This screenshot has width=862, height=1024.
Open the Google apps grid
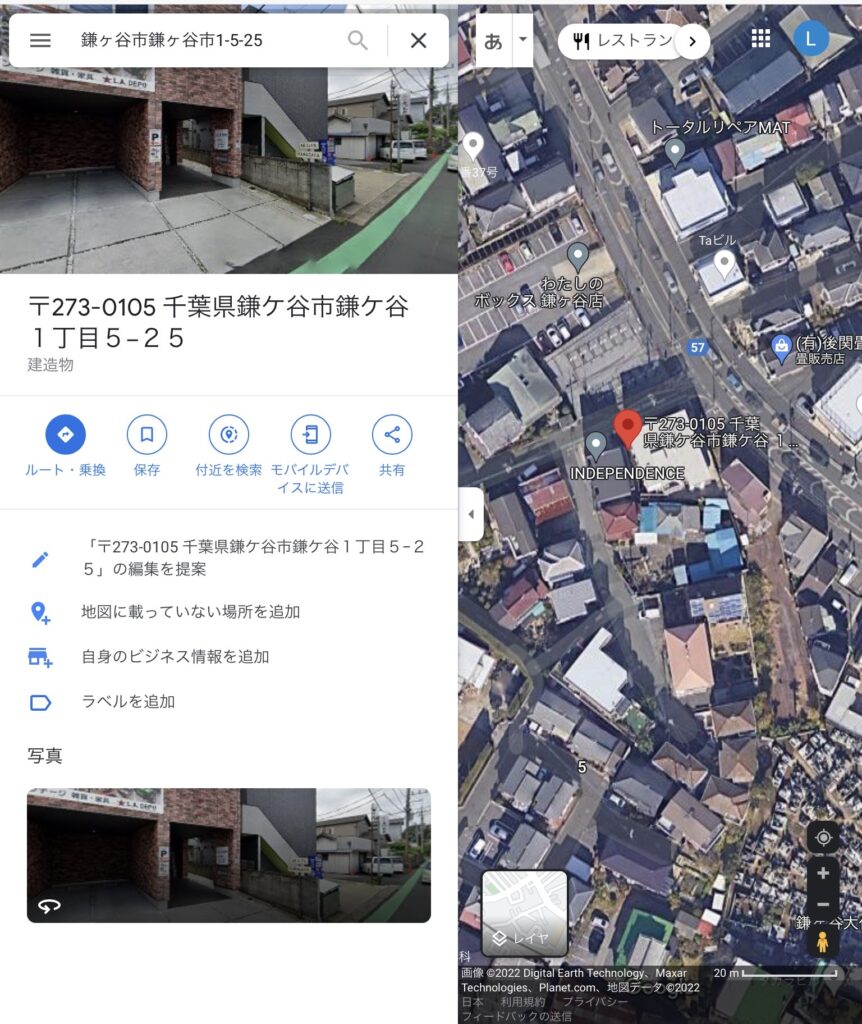click(x=761, y=38)
